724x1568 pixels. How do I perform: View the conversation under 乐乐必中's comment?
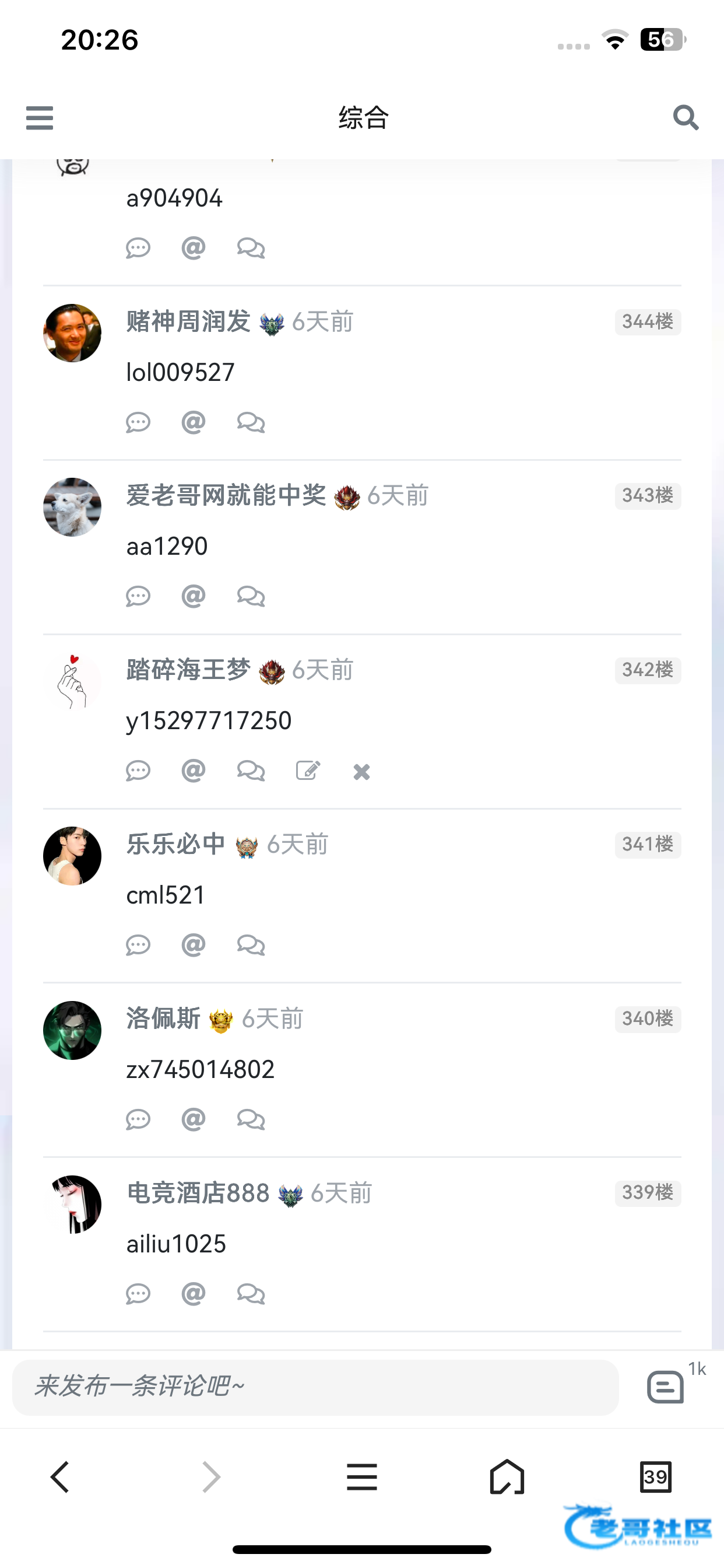point(251,946)
